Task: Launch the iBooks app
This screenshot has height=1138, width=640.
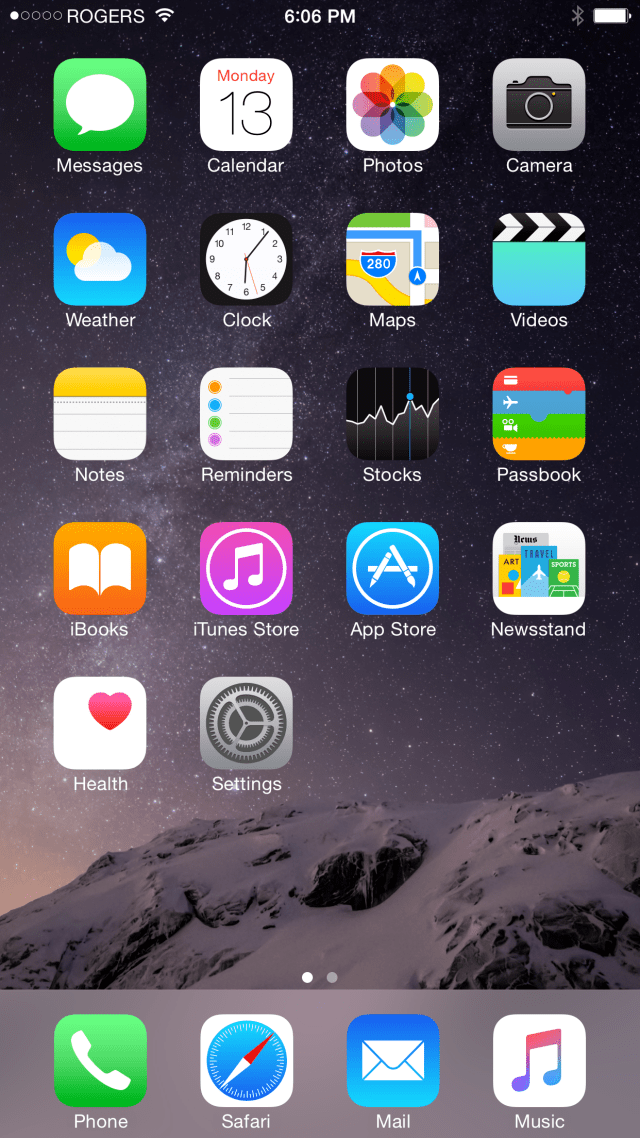Action: tap(100, 568)
